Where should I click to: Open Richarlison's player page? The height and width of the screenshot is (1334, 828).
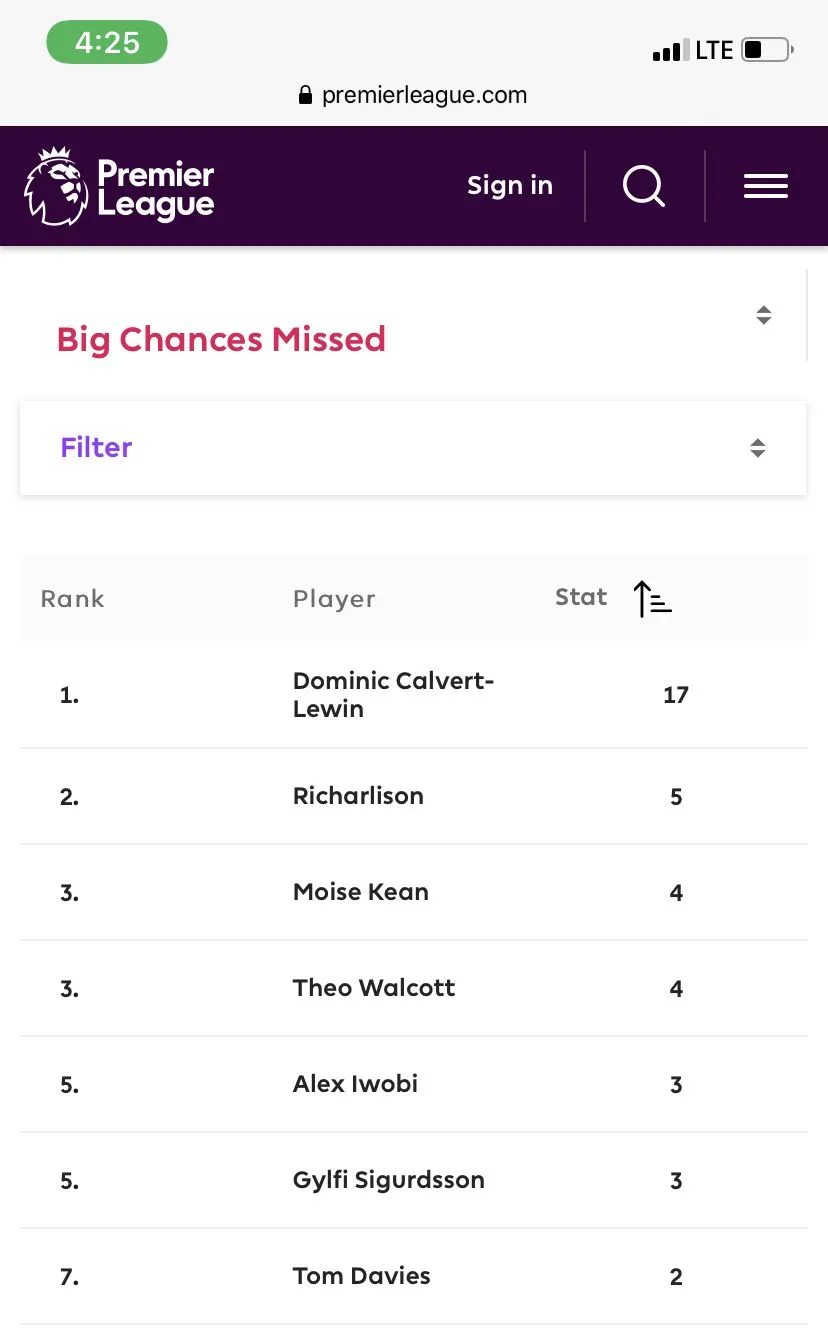point(358,796)
